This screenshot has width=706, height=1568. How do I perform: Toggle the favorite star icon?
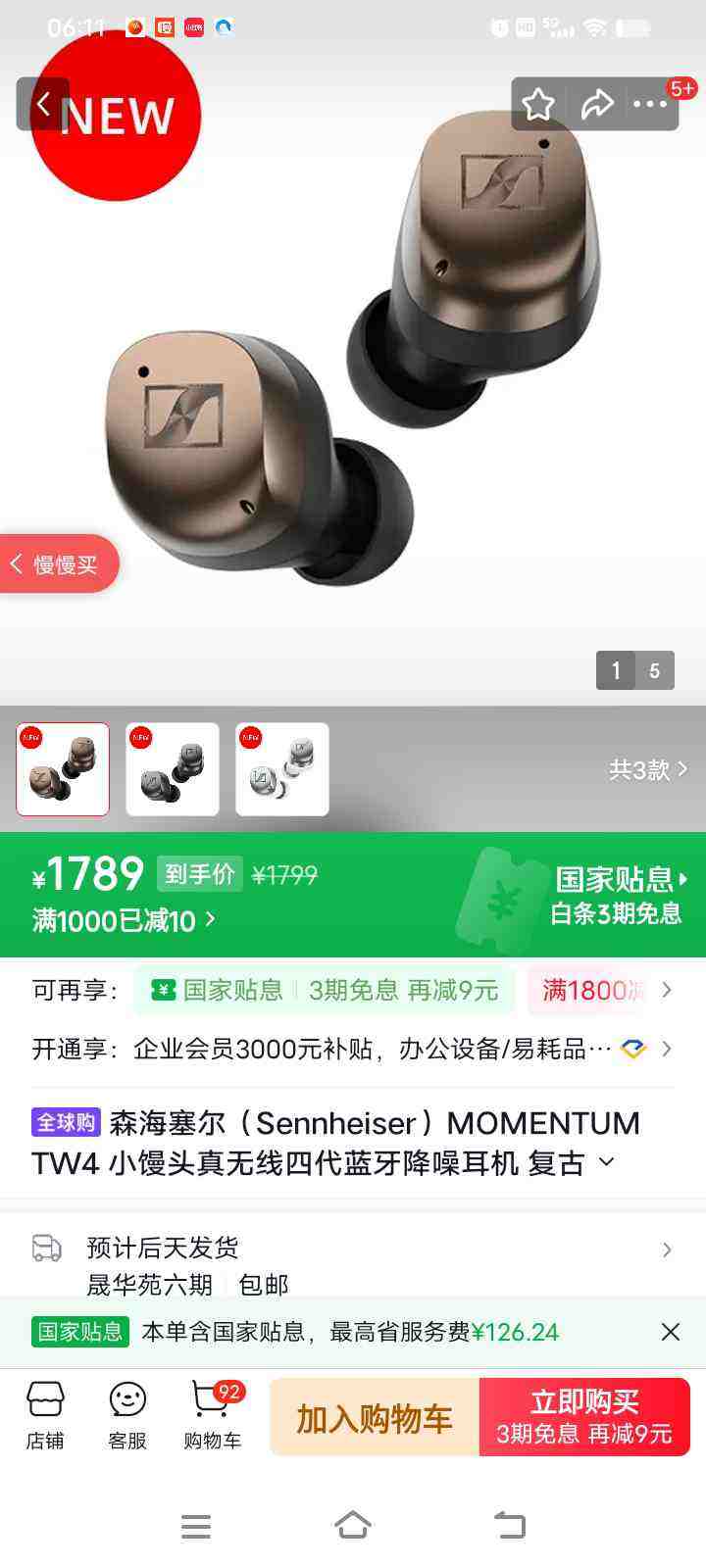539,103
